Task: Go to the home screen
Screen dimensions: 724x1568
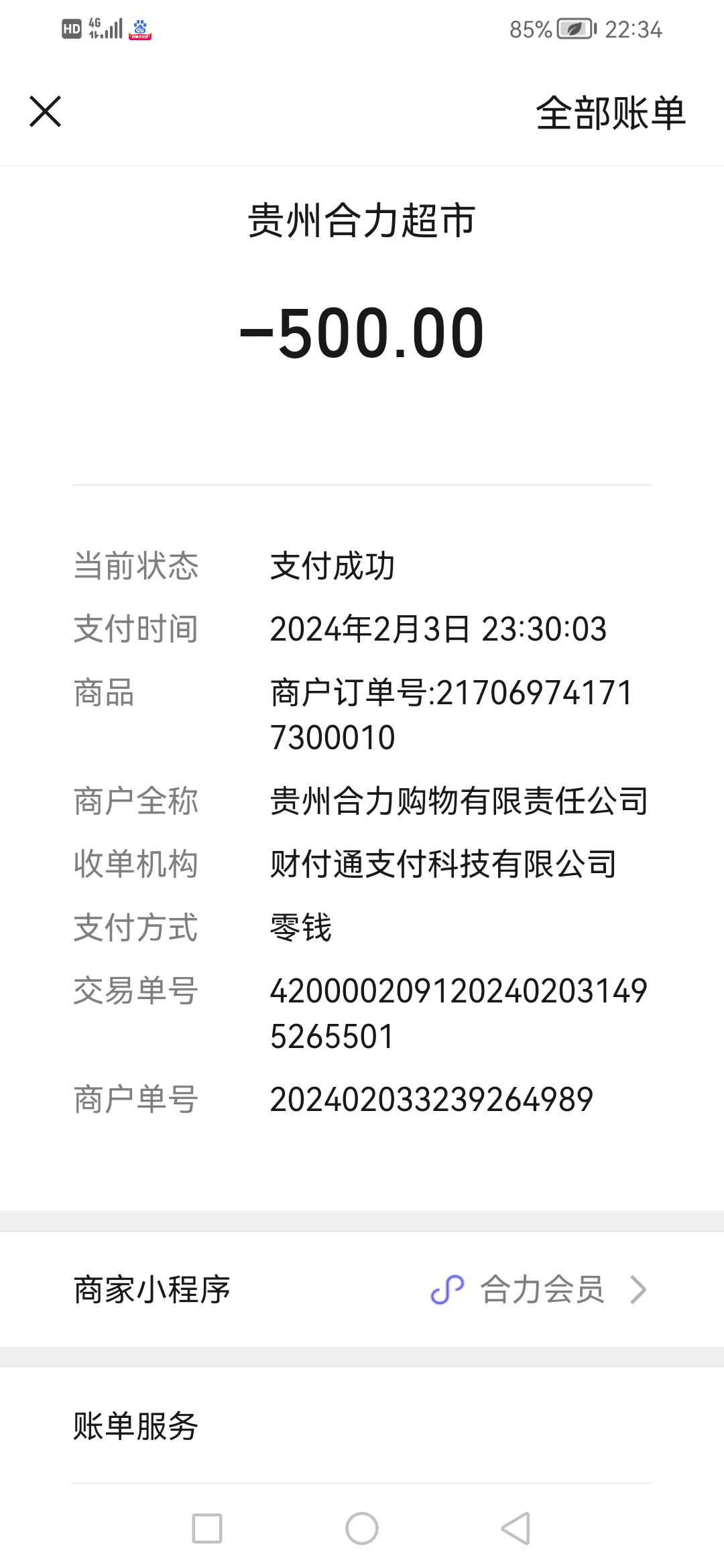Action: (x=362, y=1528)
